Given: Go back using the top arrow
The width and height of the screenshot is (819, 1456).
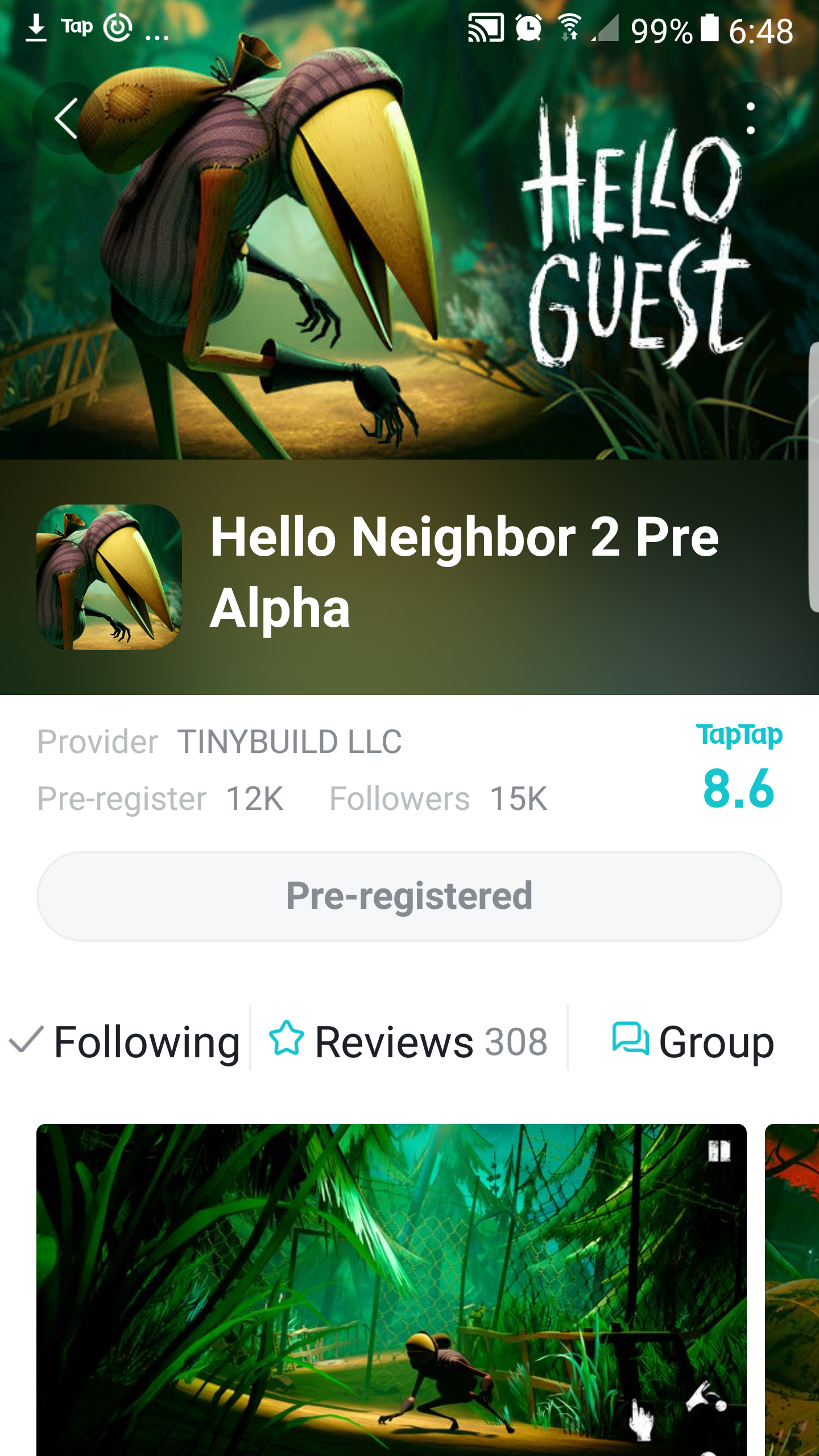Looking at the screenshot, I should tap(67, 118).
